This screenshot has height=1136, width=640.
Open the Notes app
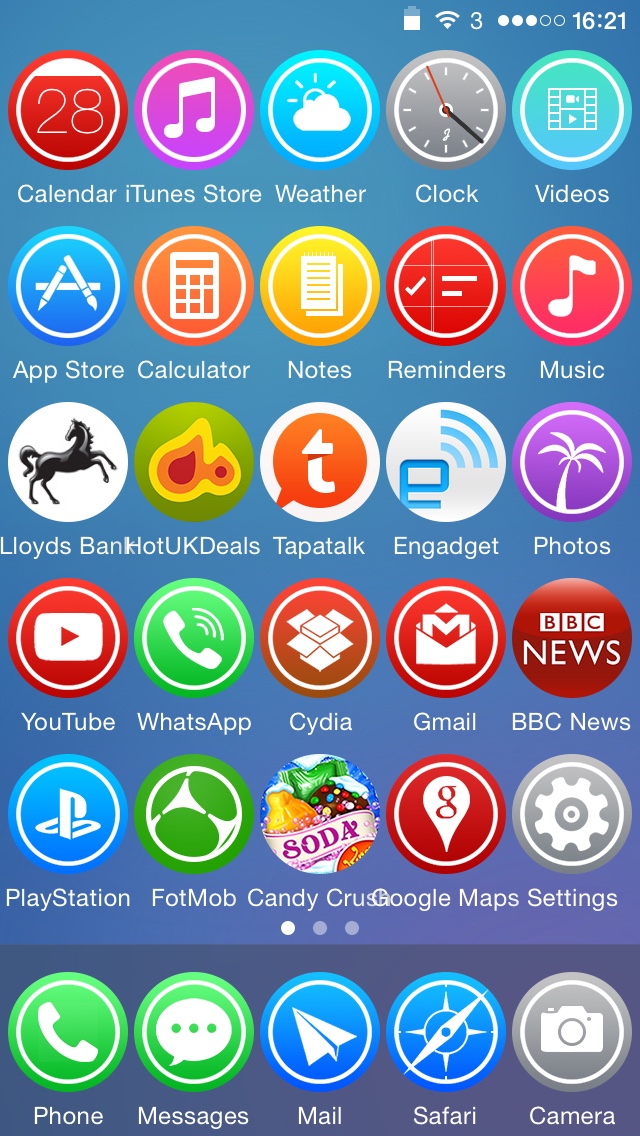[320, 285]
